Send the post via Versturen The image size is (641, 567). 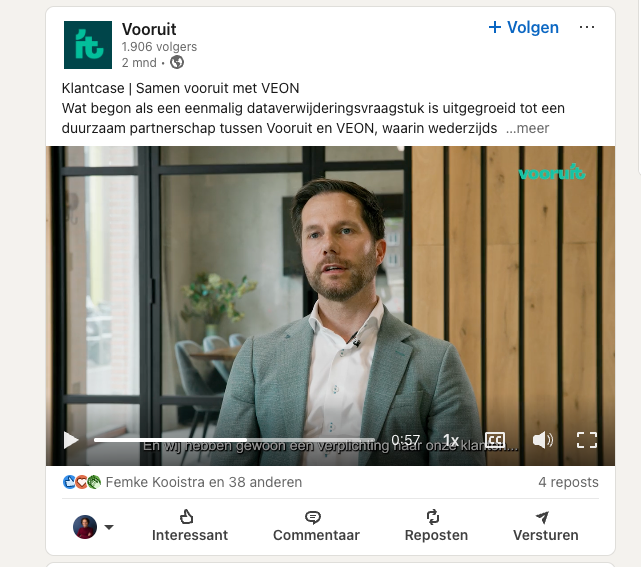(x=545, y=525)
